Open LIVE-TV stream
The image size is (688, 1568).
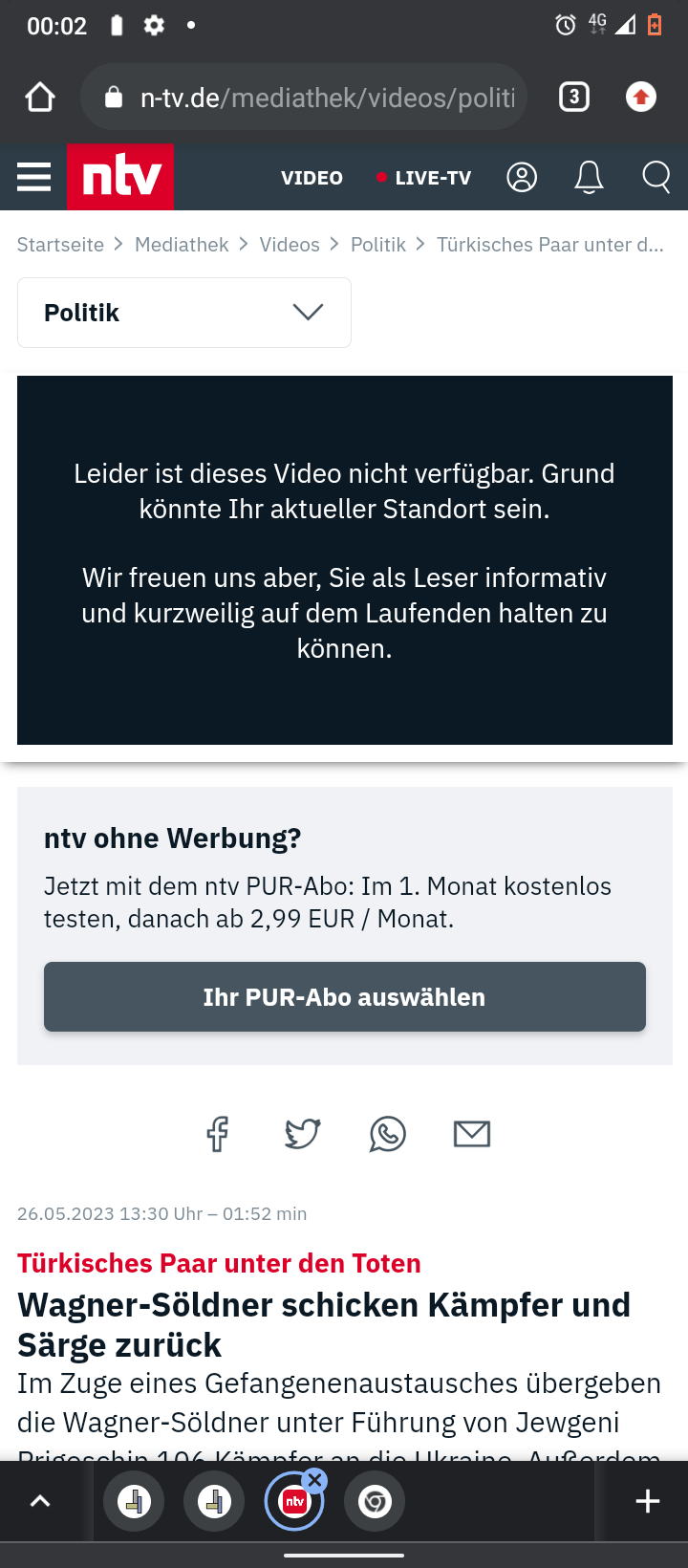pyautogui.click(x=423, y=178)
